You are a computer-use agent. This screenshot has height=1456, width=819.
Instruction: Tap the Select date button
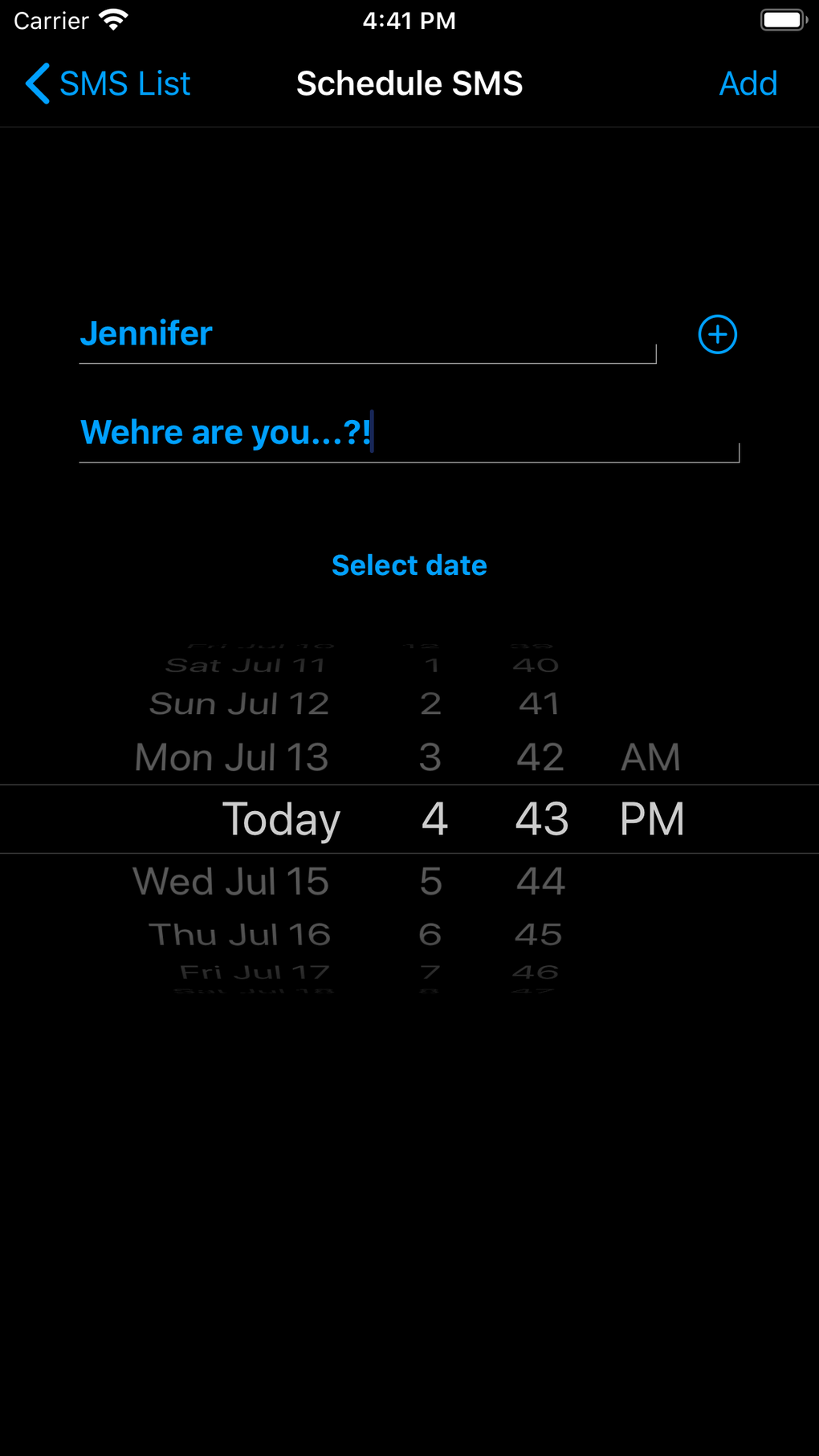[409, 565]
